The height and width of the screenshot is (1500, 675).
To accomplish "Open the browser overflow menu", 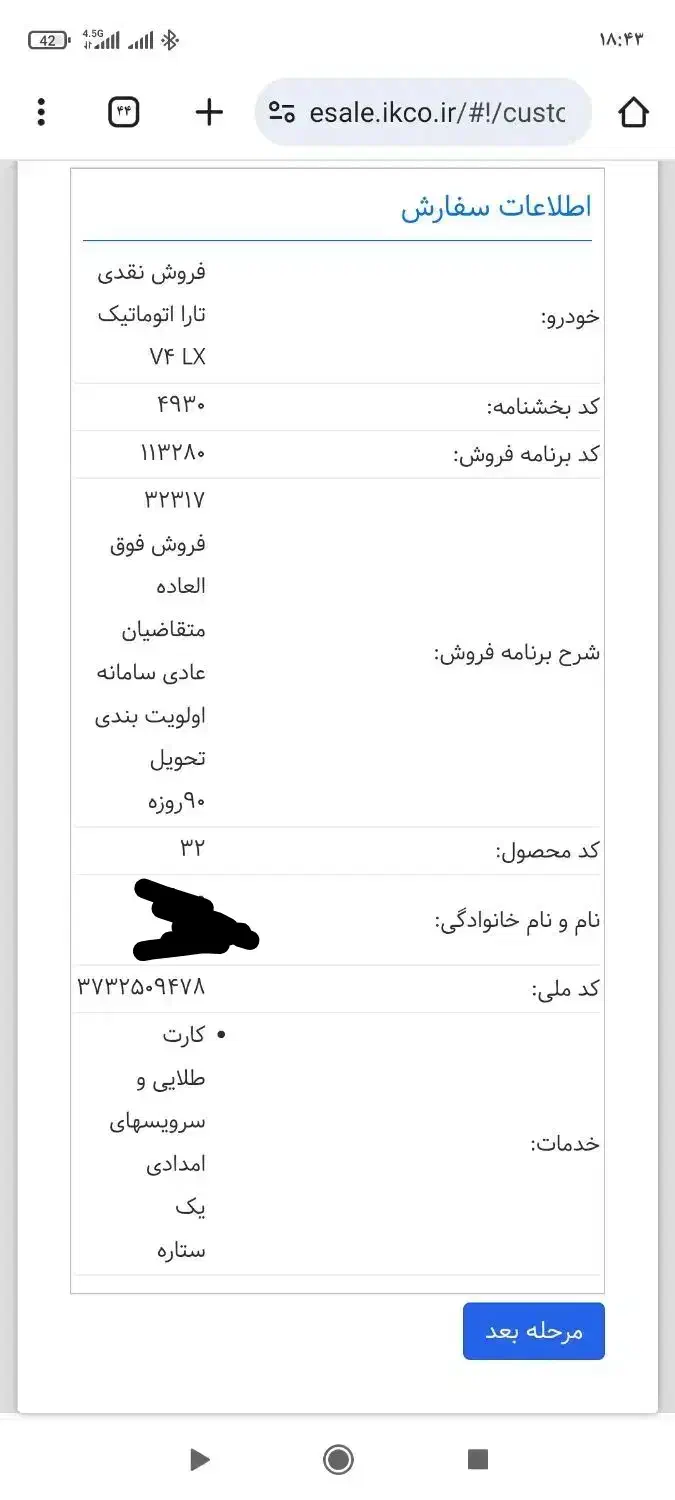I will pyautogui.click(x=41, y=112).
